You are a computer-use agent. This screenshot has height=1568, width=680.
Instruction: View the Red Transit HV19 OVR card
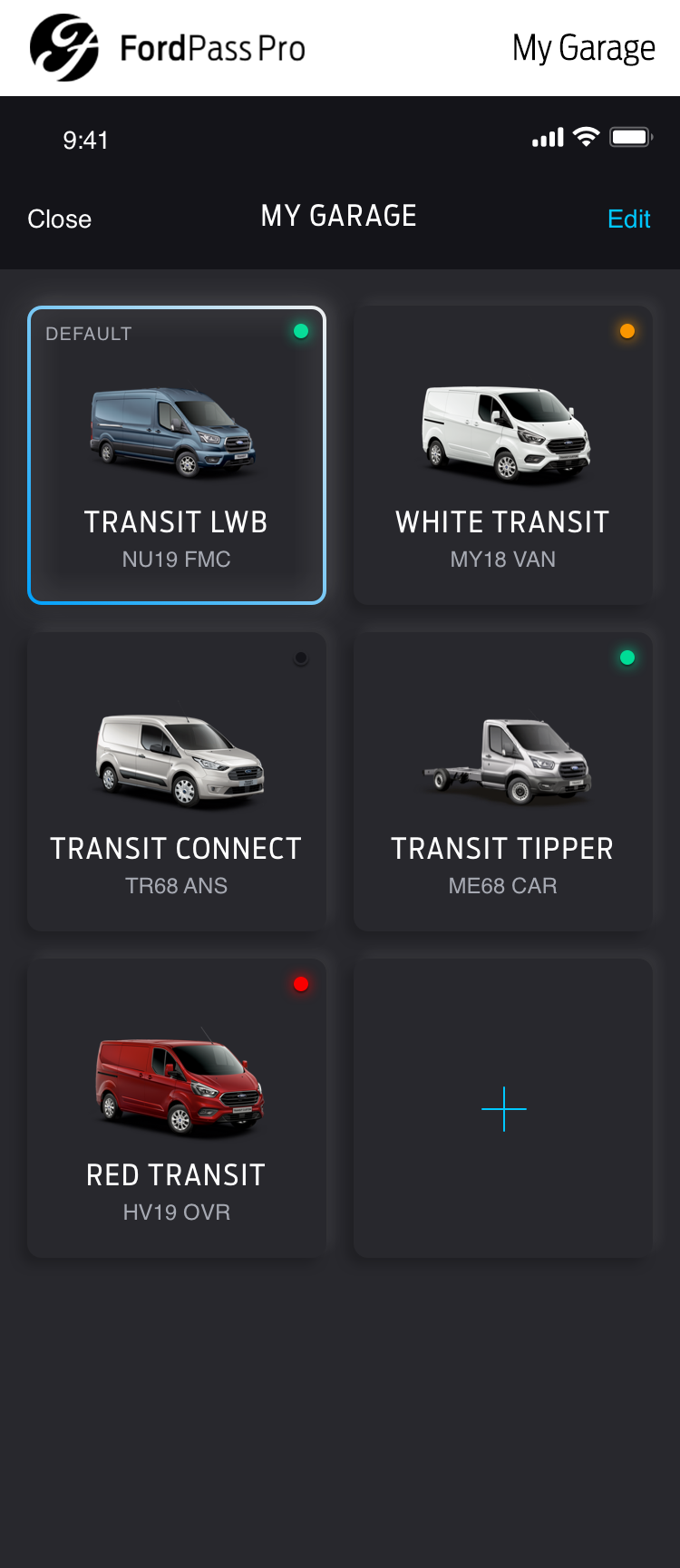tap(177, 1108)
